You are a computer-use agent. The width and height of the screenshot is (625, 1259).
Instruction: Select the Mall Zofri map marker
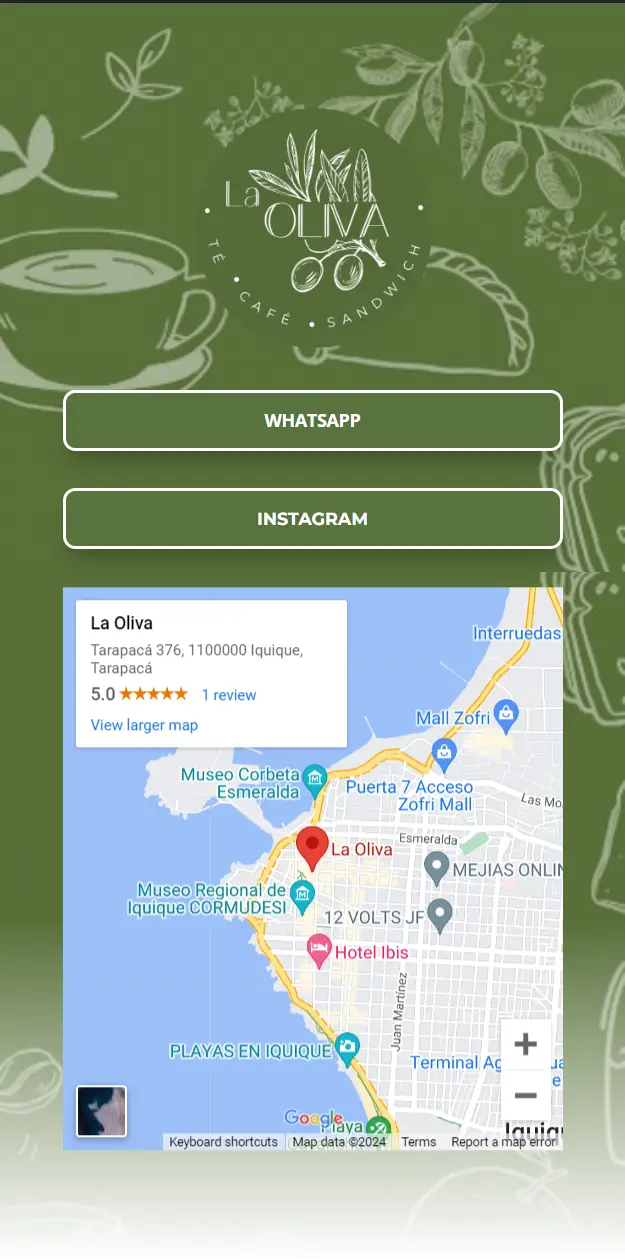(x=507, y=714)
